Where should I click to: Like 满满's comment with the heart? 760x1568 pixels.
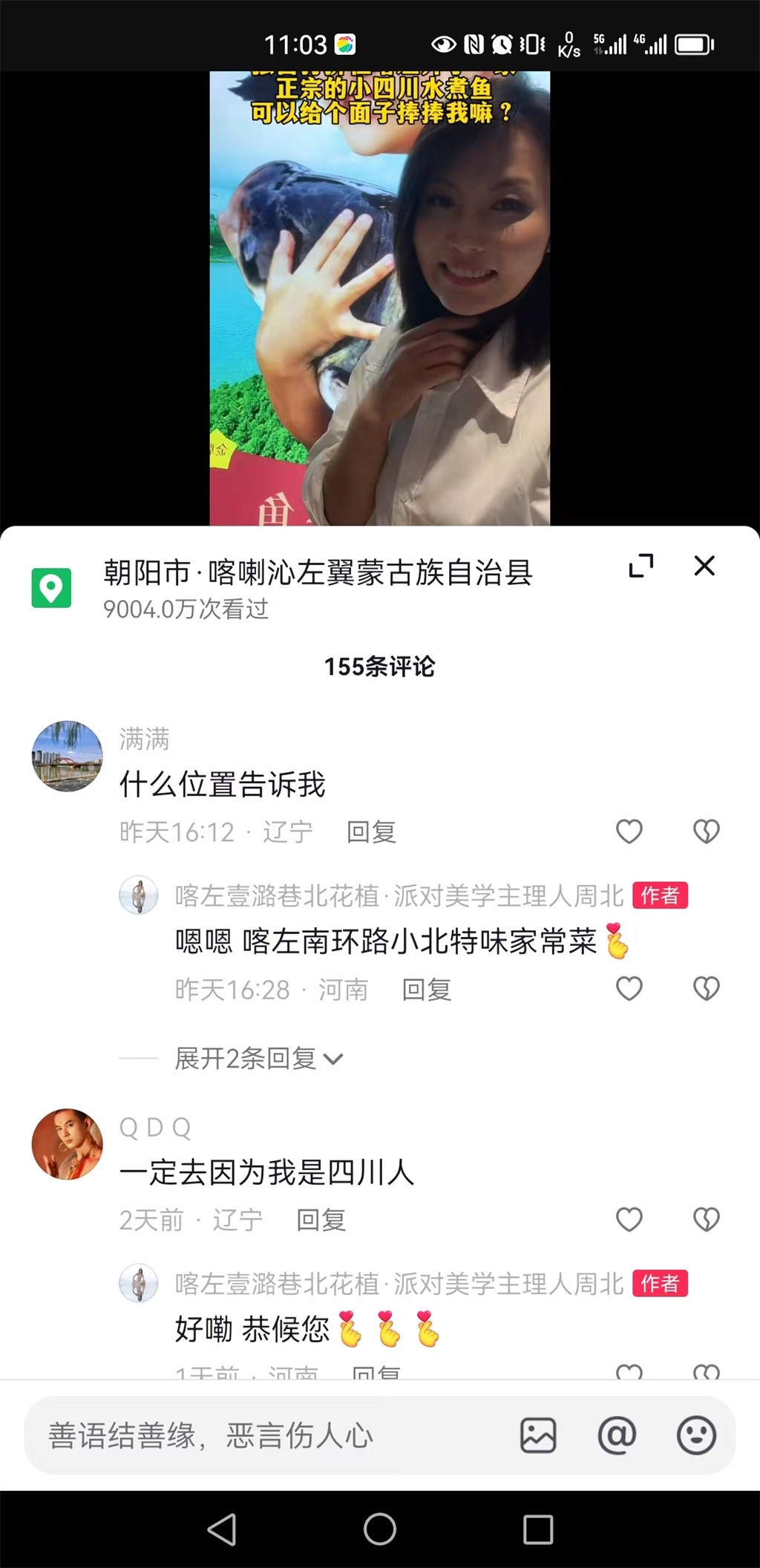[x=629, y=832]
